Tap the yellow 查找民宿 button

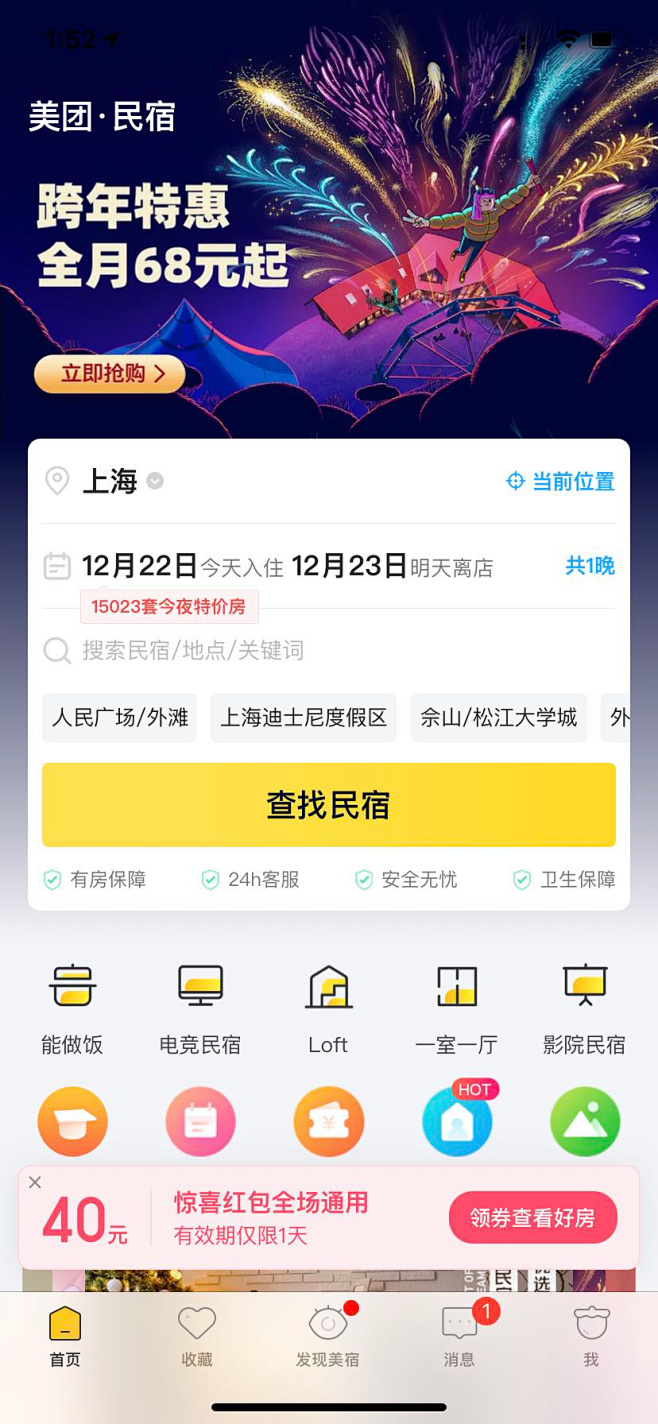[328, 805]
